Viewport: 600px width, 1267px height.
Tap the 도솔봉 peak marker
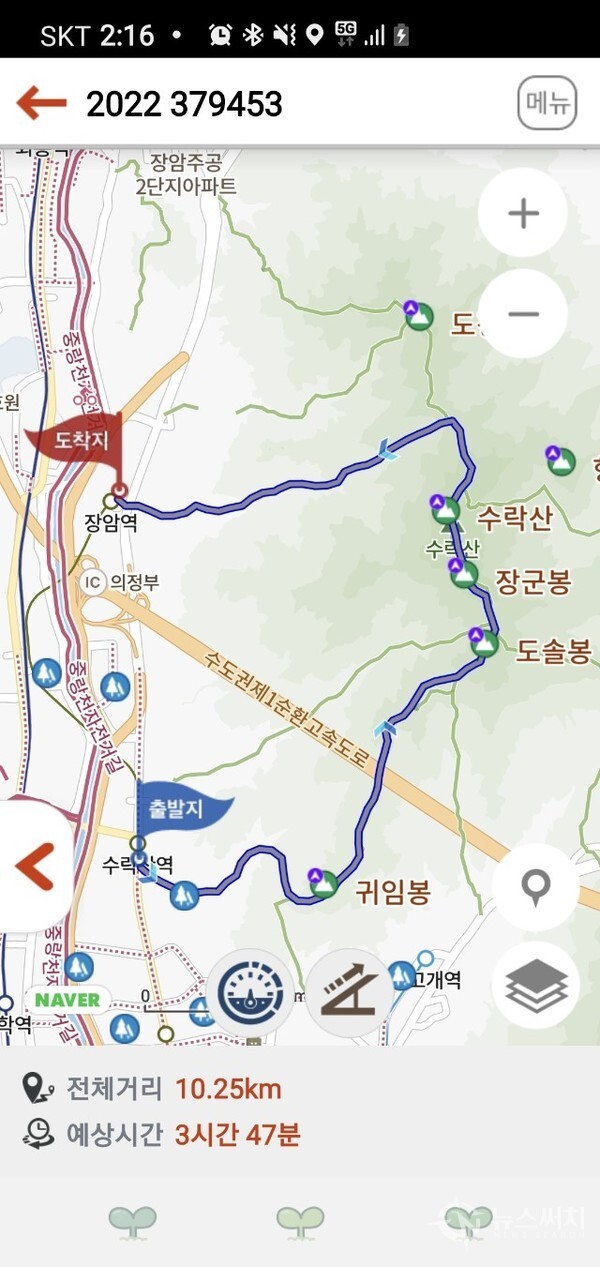(x=485, y=643)
